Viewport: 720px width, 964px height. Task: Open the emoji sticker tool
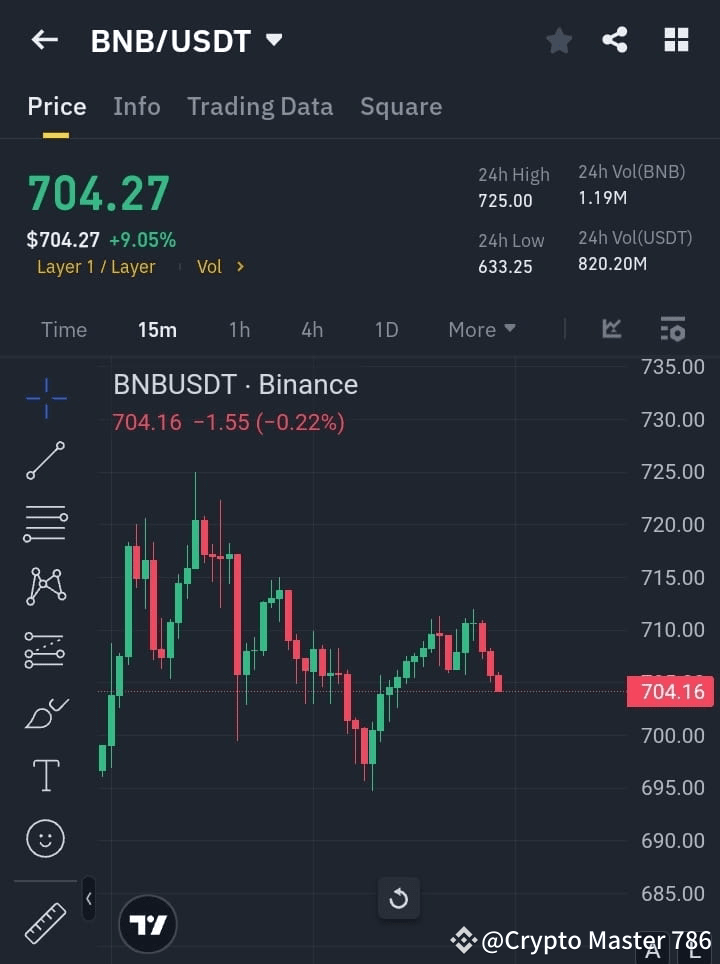(45, 838)
